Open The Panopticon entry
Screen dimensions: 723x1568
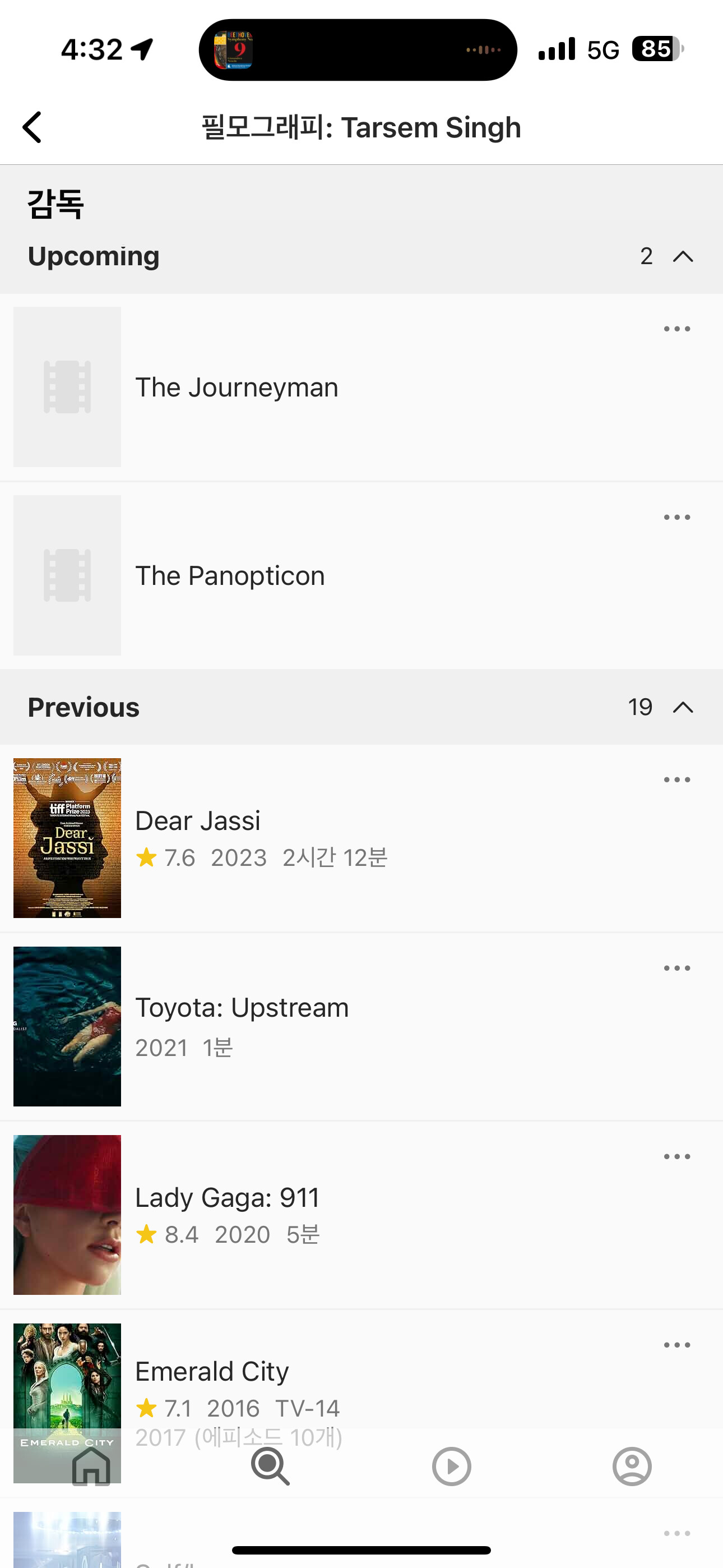(x=230, y=576)
